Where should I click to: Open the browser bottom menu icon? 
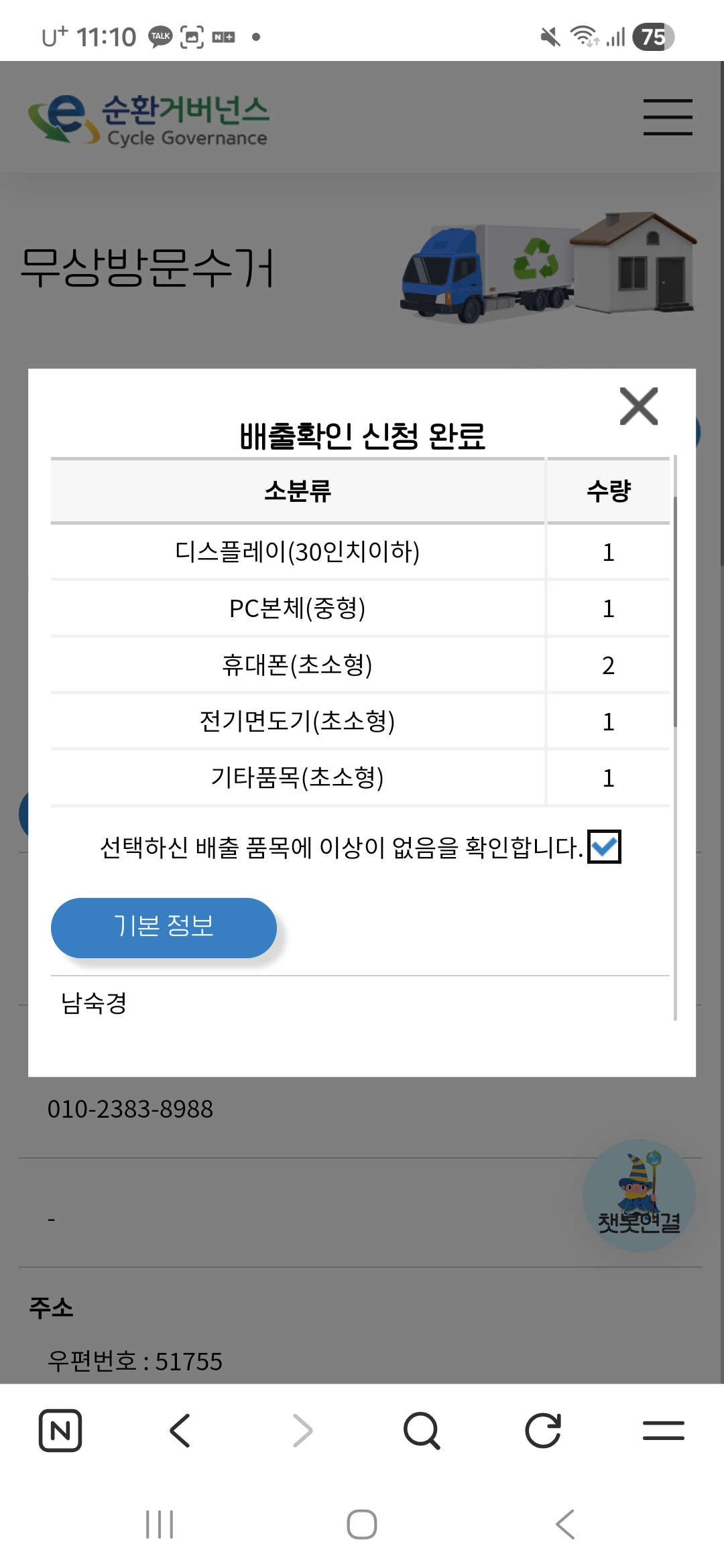coord(663,1430)
